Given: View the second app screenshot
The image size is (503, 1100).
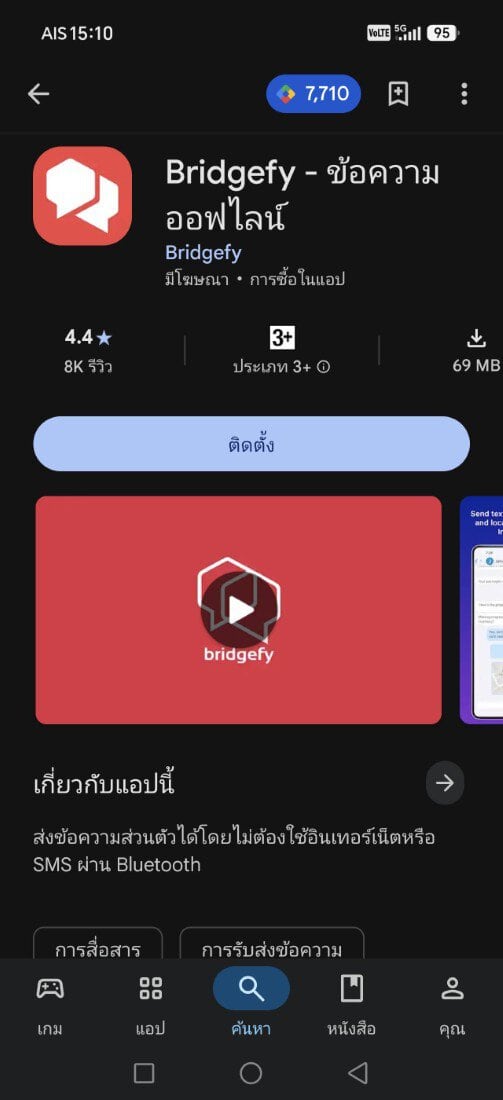Looking at the screenshot, I should [482, 610].
